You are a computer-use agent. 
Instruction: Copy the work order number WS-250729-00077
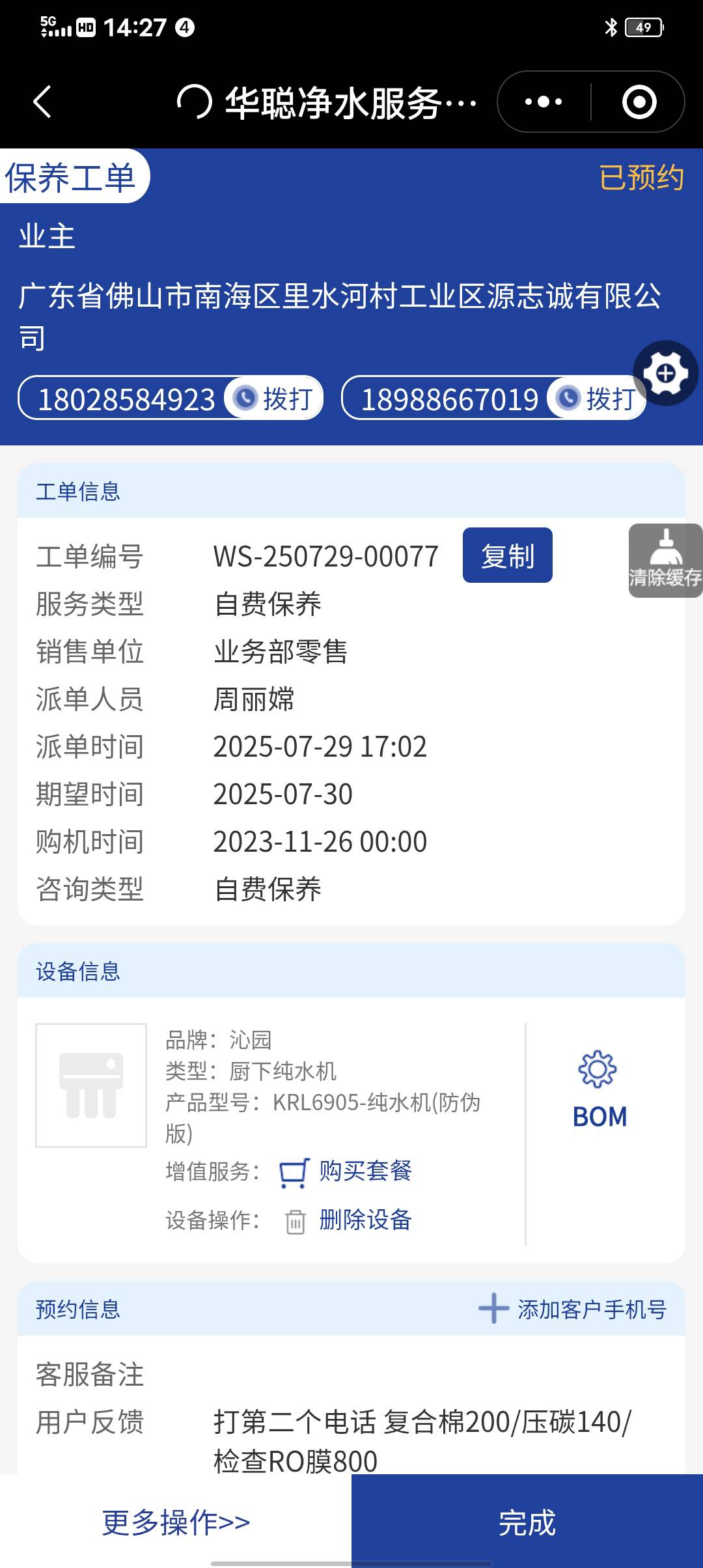pos(507,555)
